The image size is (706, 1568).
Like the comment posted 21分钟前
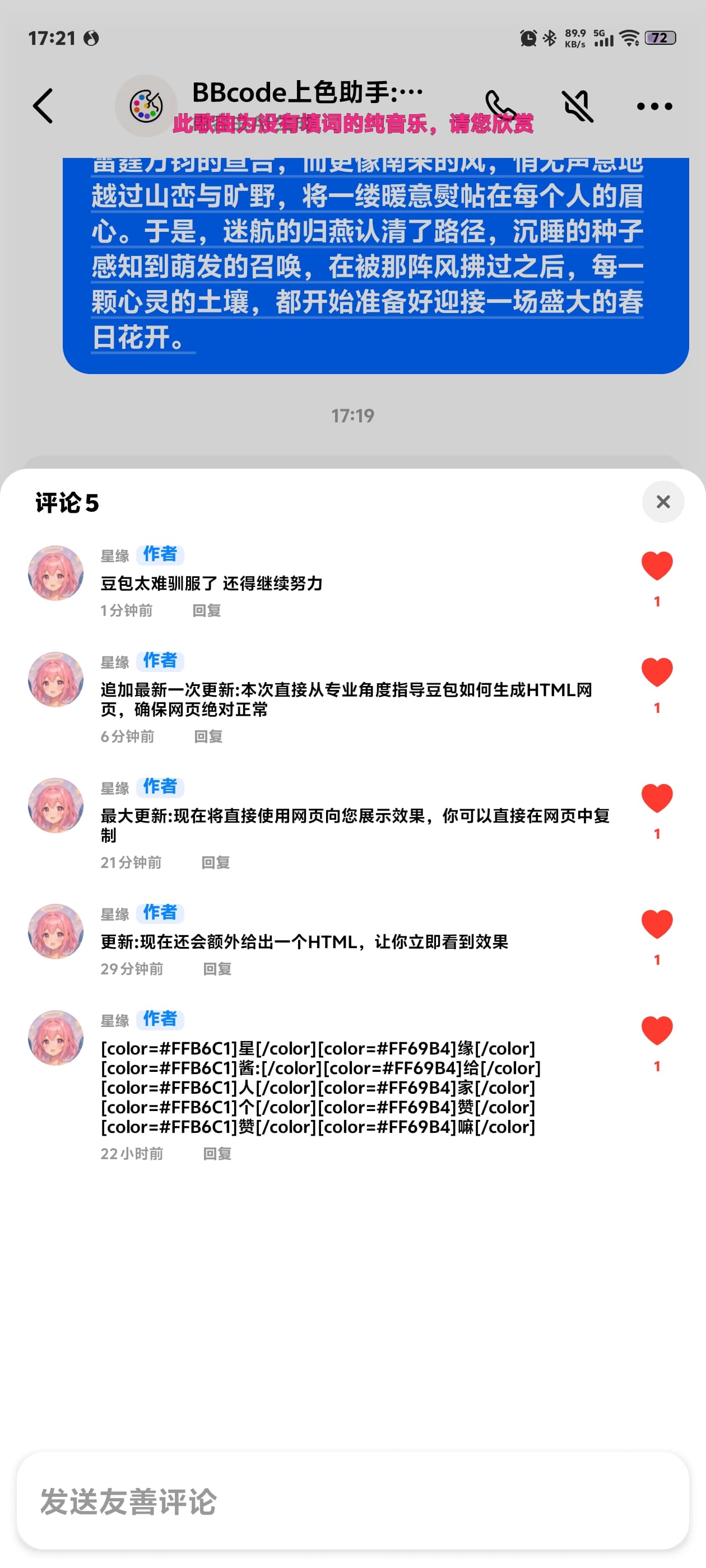point(657,799)
